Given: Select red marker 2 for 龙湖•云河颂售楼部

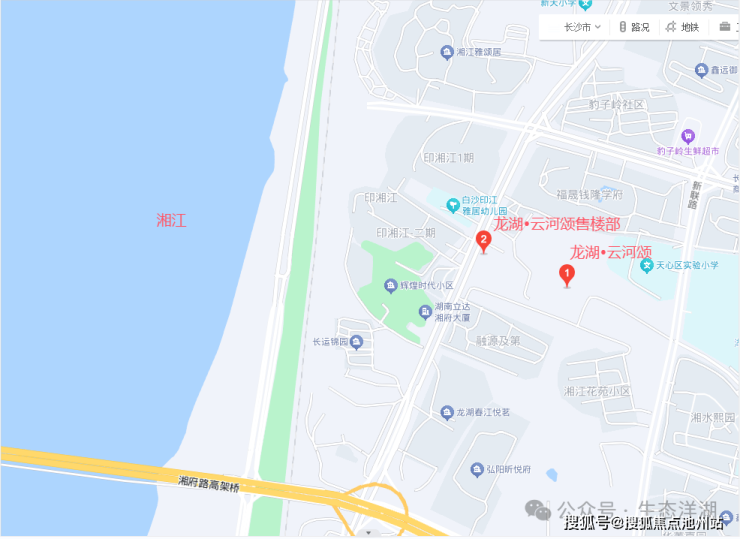Looking at the screenshot, I should click(x=484, y=242).
